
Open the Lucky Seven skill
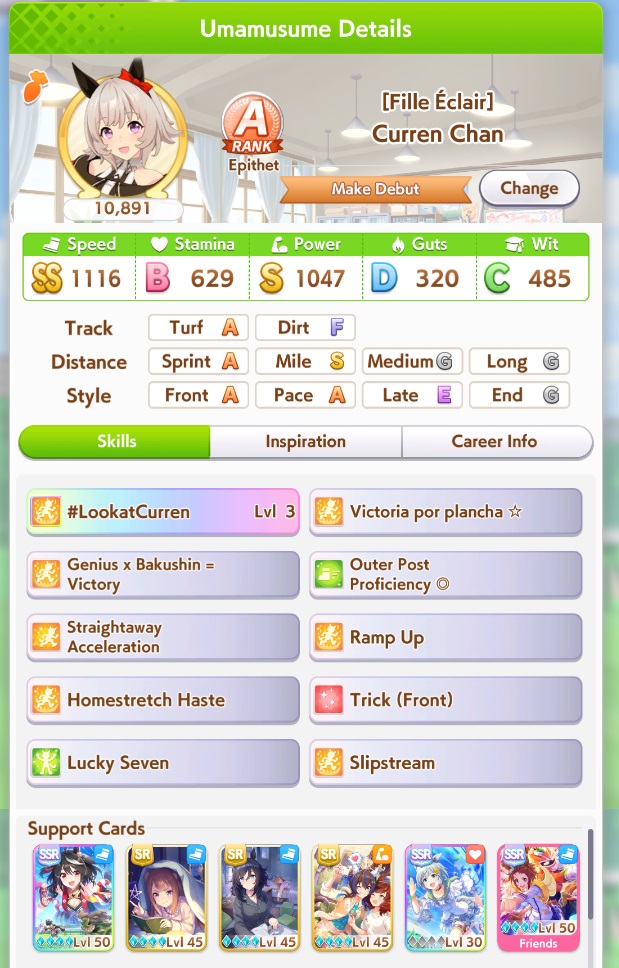(163, 763)
